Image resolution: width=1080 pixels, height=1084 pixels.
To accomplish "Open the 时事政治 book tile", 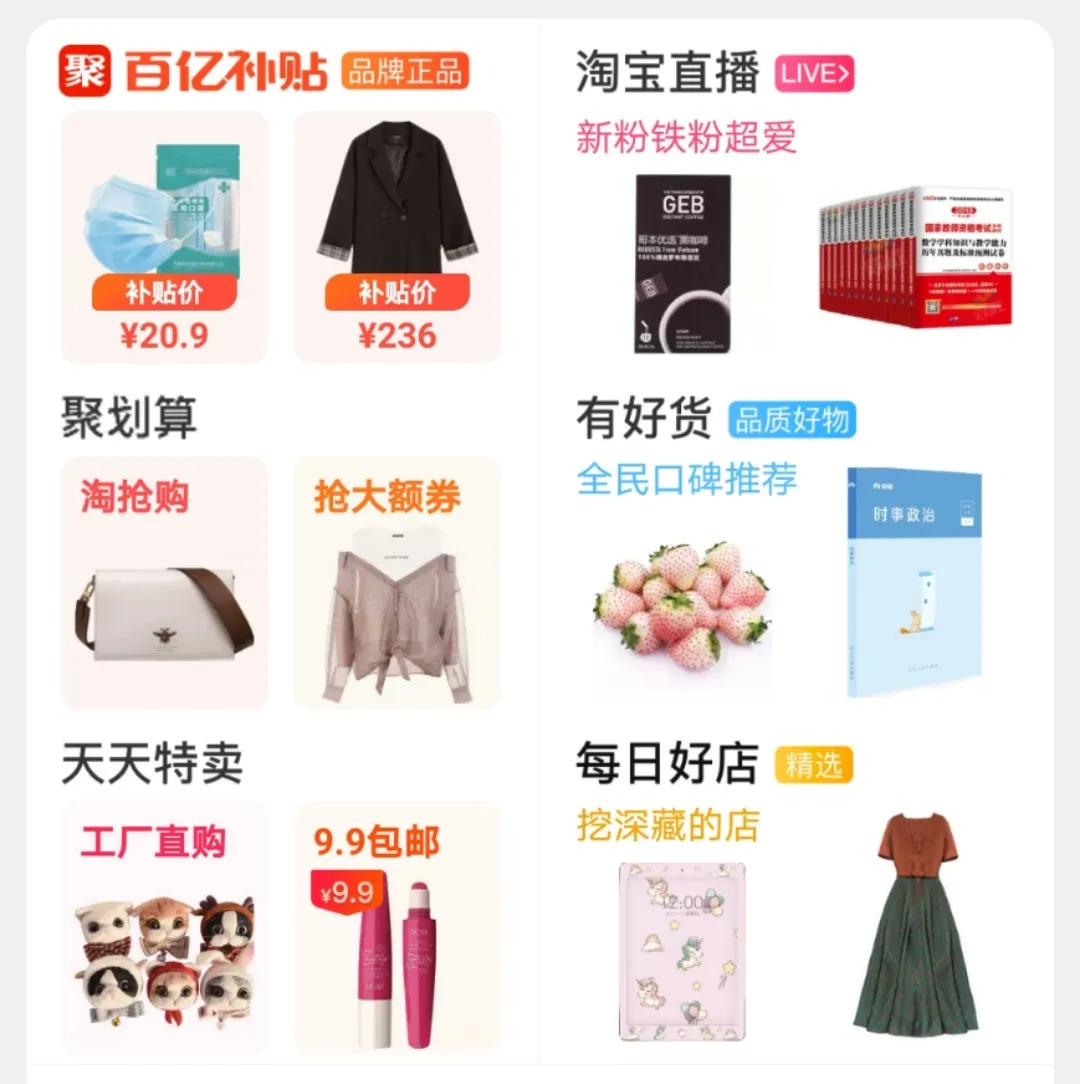I will (914, 581).
